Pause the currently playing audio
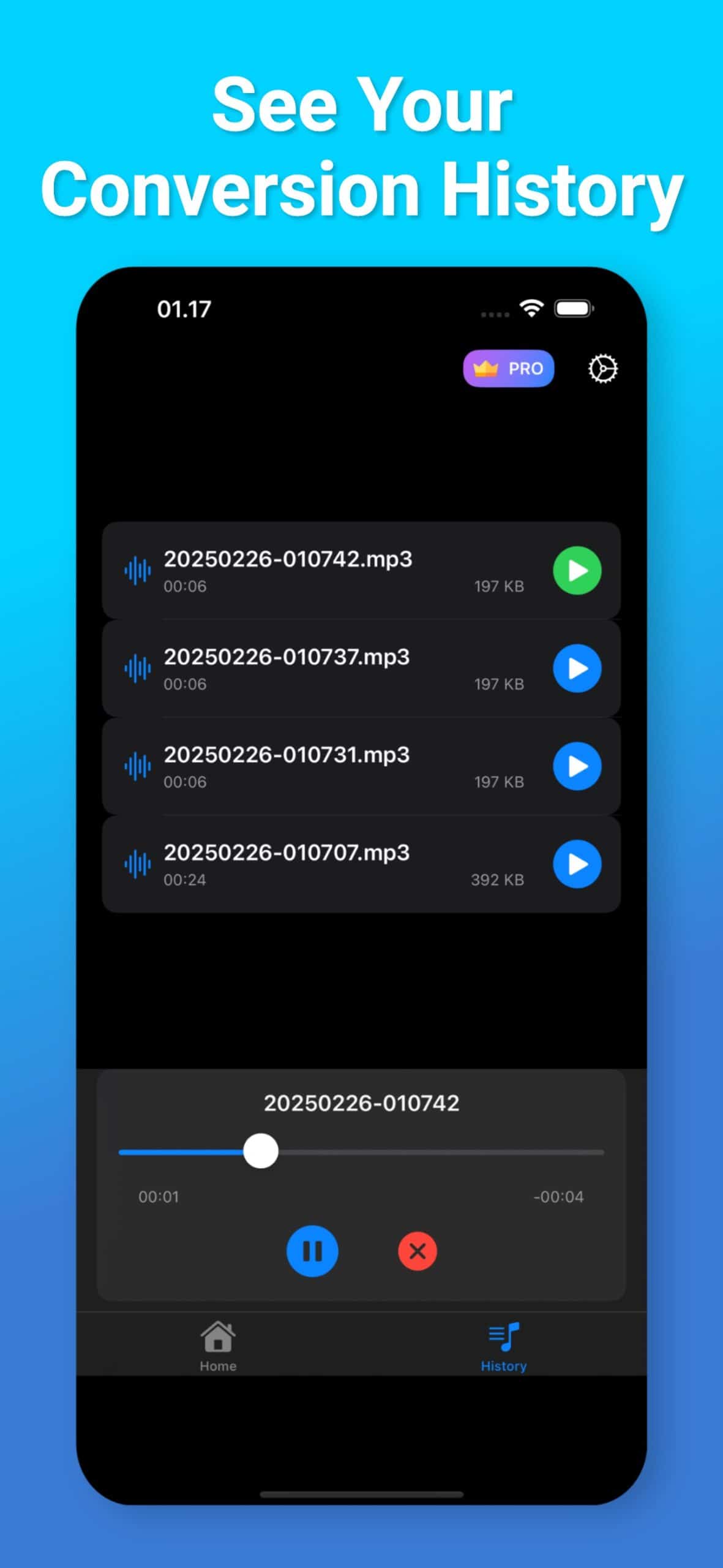723x1568 pixels. point(312,1251)
